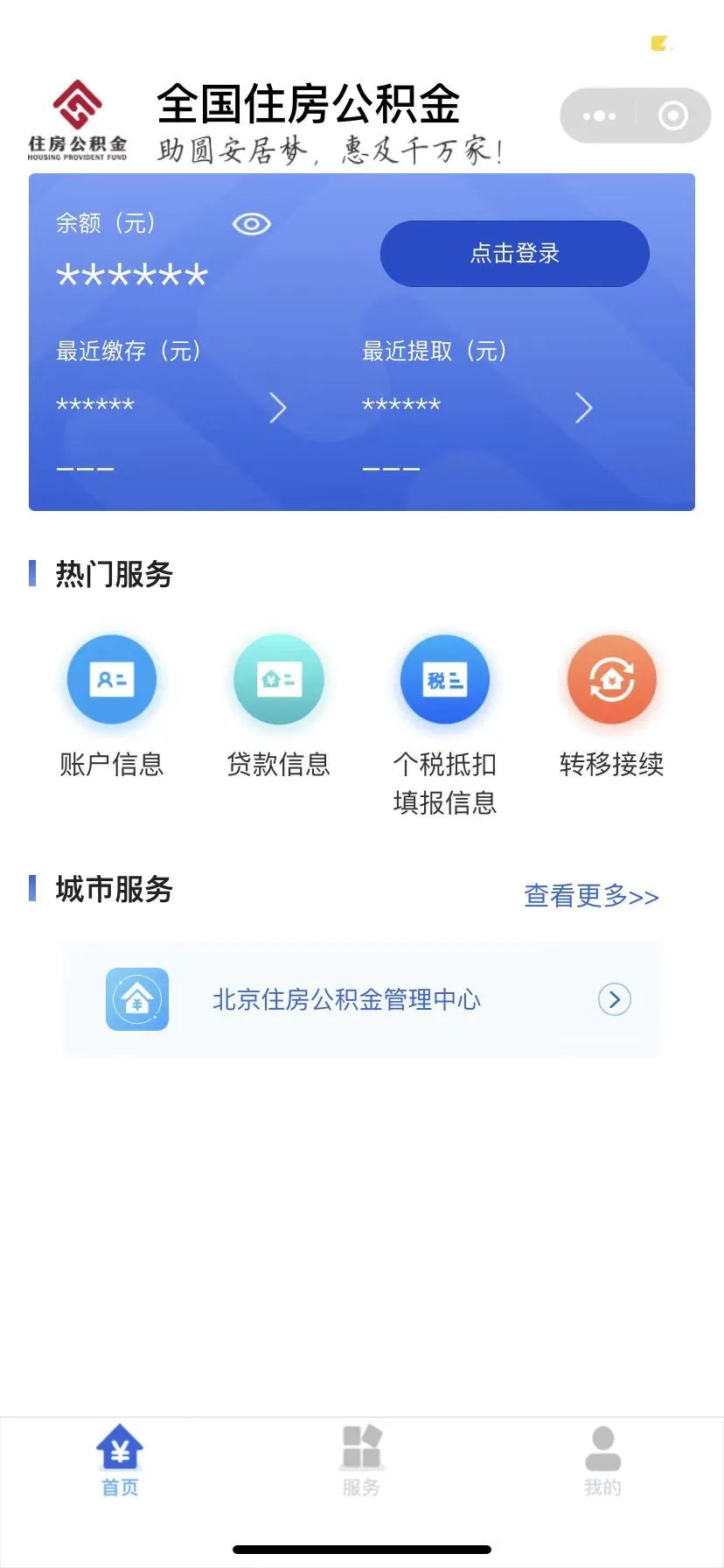The width and height of the screenshot is (724, 1568).
Task: Click the 查看更多 view more link
Action: pos(590,896)
